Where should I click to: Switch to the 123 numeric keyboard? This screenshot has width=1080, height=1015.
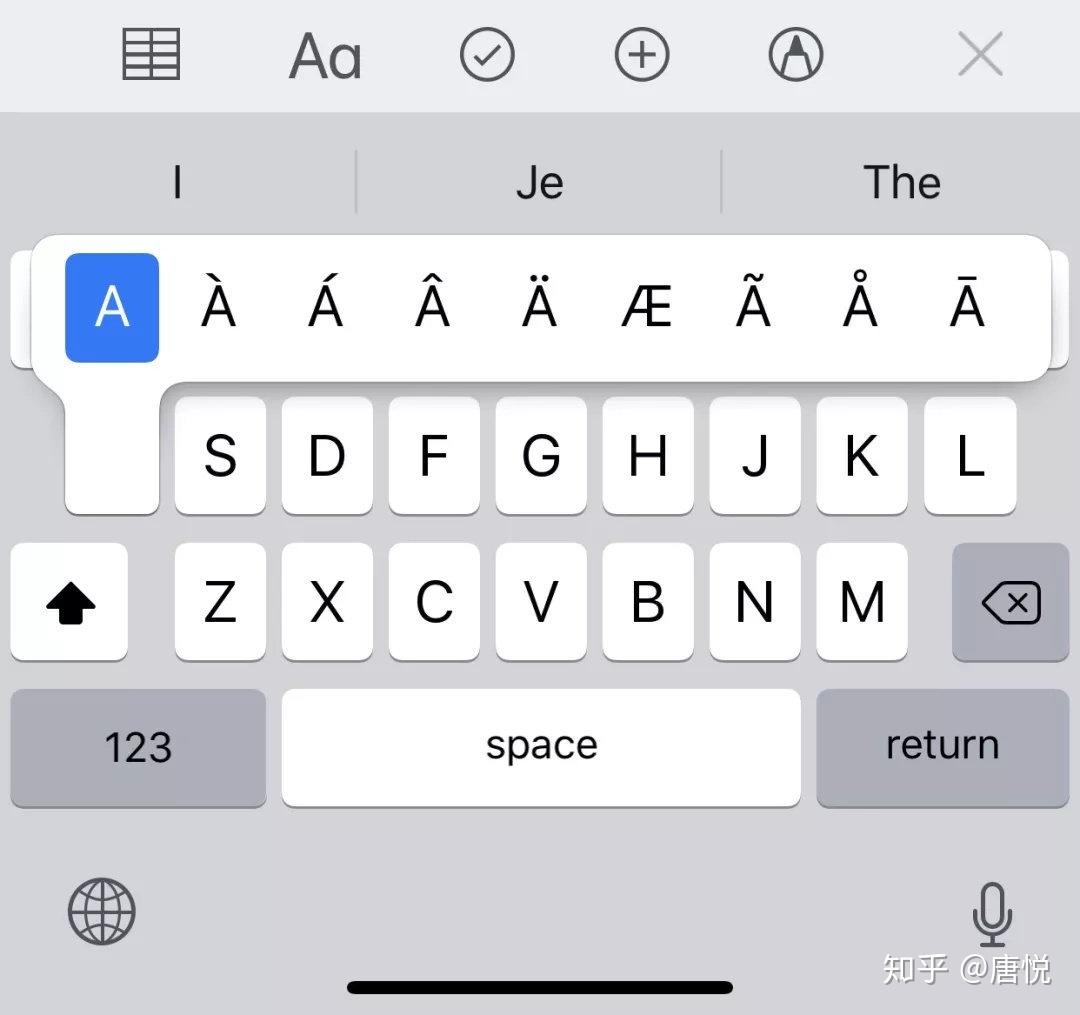(138, 747)
